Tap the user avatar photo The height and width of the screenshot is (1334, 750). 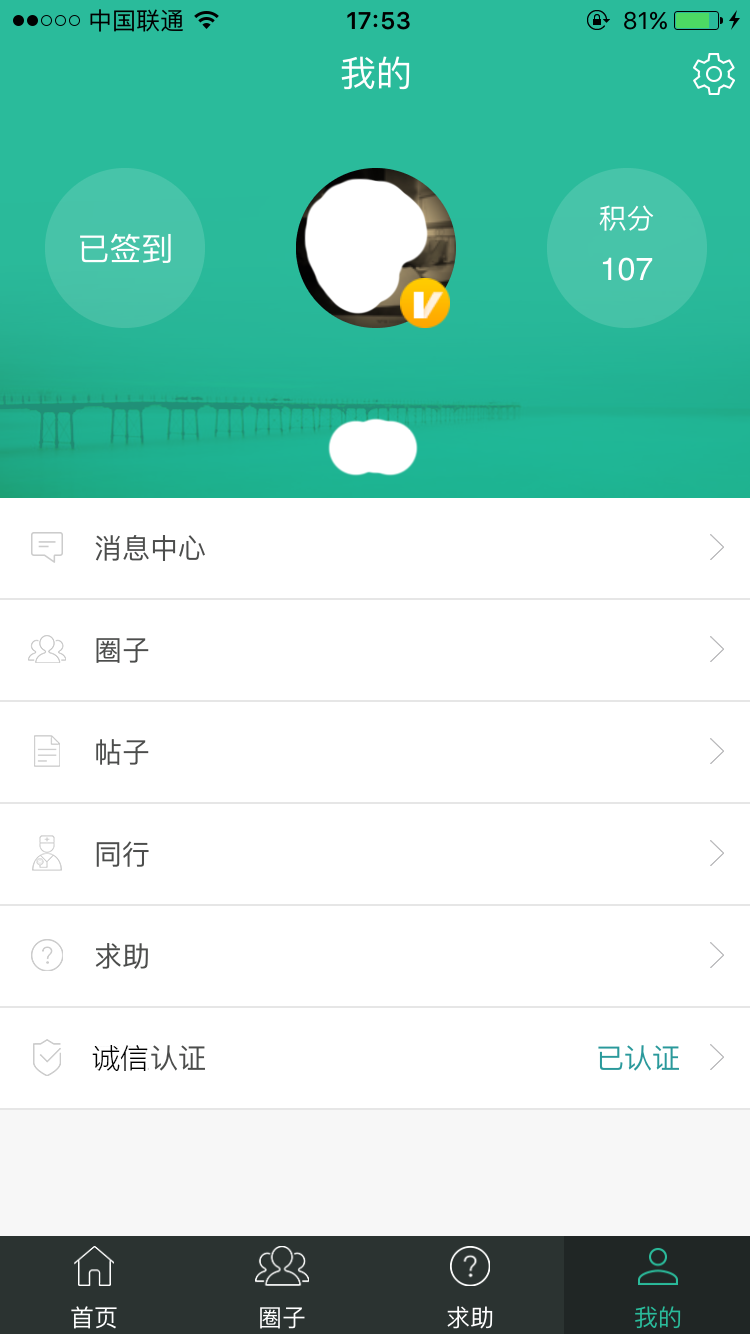coord(375,247)
